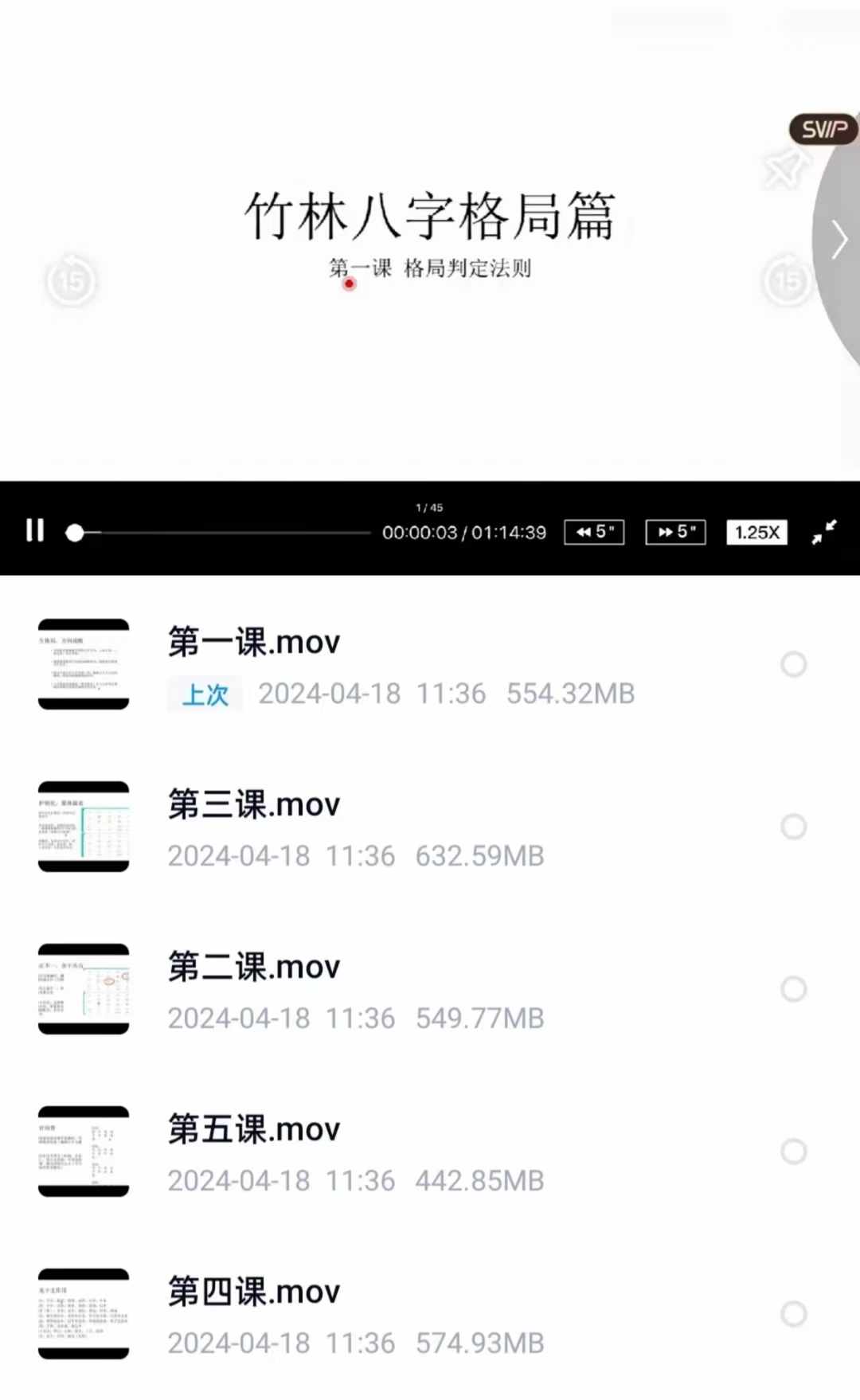This screenshot has height=1400, width=860.
Task: Mark the circle next to 第四课.mov
Action: click(793, 1314)
